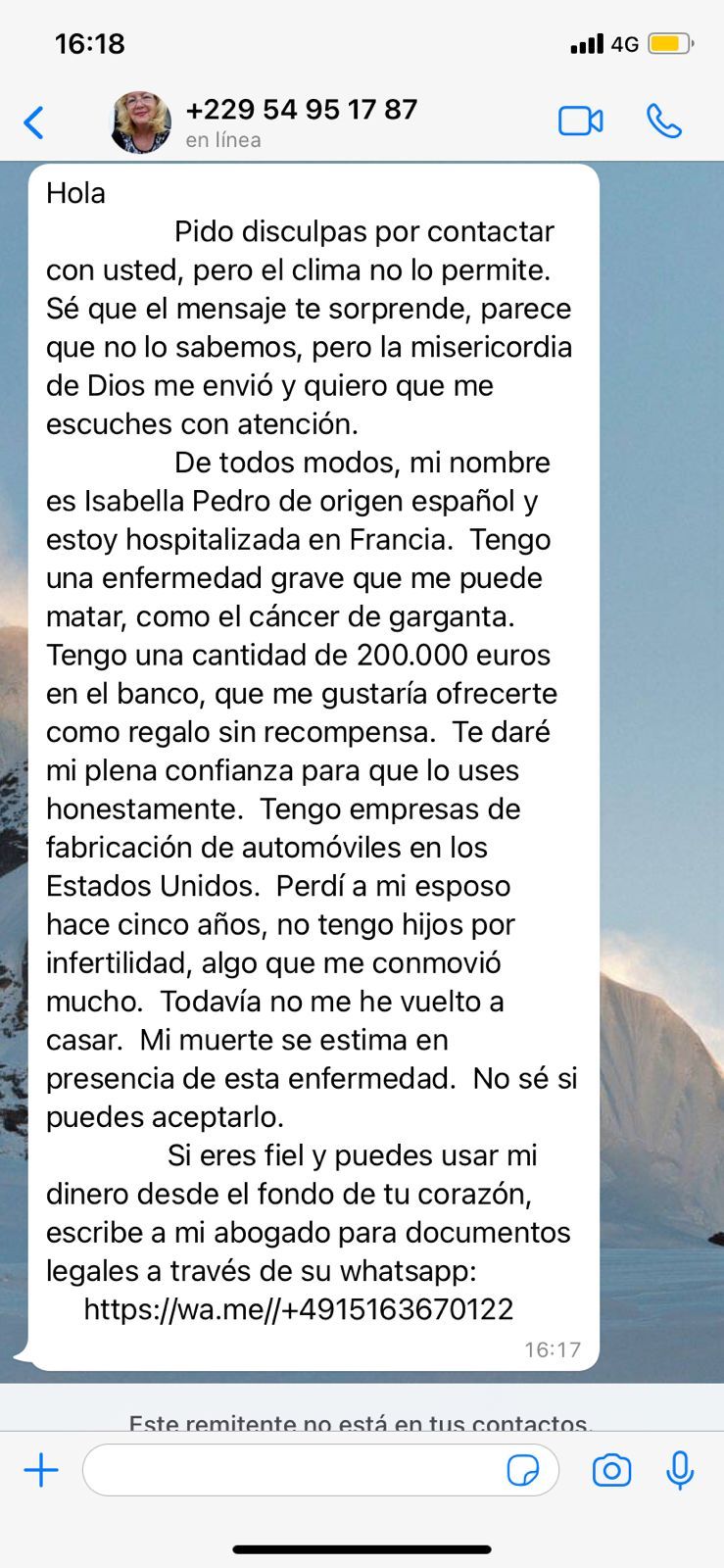
Task: Open the wa.me link in the message
Action: (299, 1309)
